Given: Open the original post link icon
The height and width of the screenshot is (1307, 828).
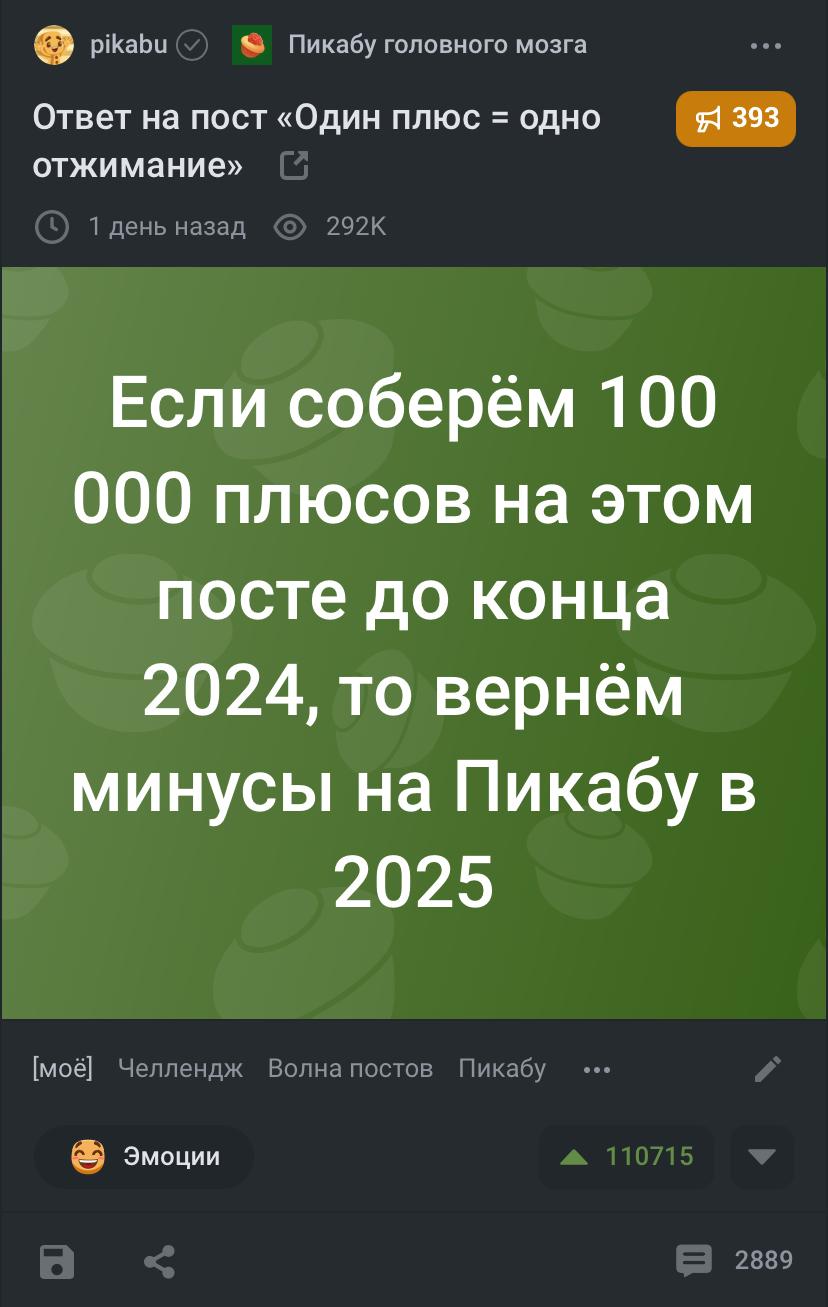Looking at the screenshot, I should pos(294,166).
